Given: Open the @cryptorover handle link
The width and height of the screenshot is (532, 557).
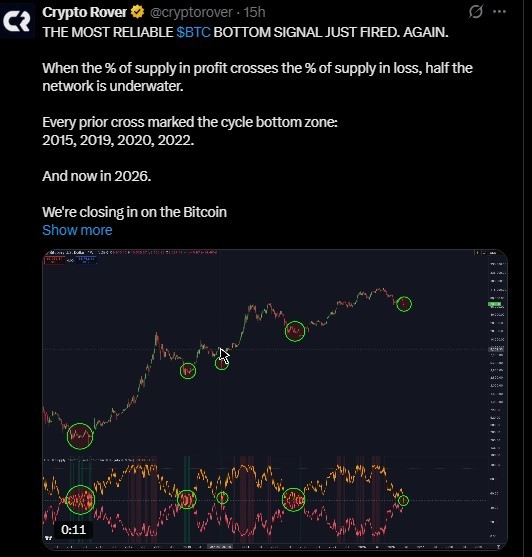Looking at the screenshot, I should point(191,12).
